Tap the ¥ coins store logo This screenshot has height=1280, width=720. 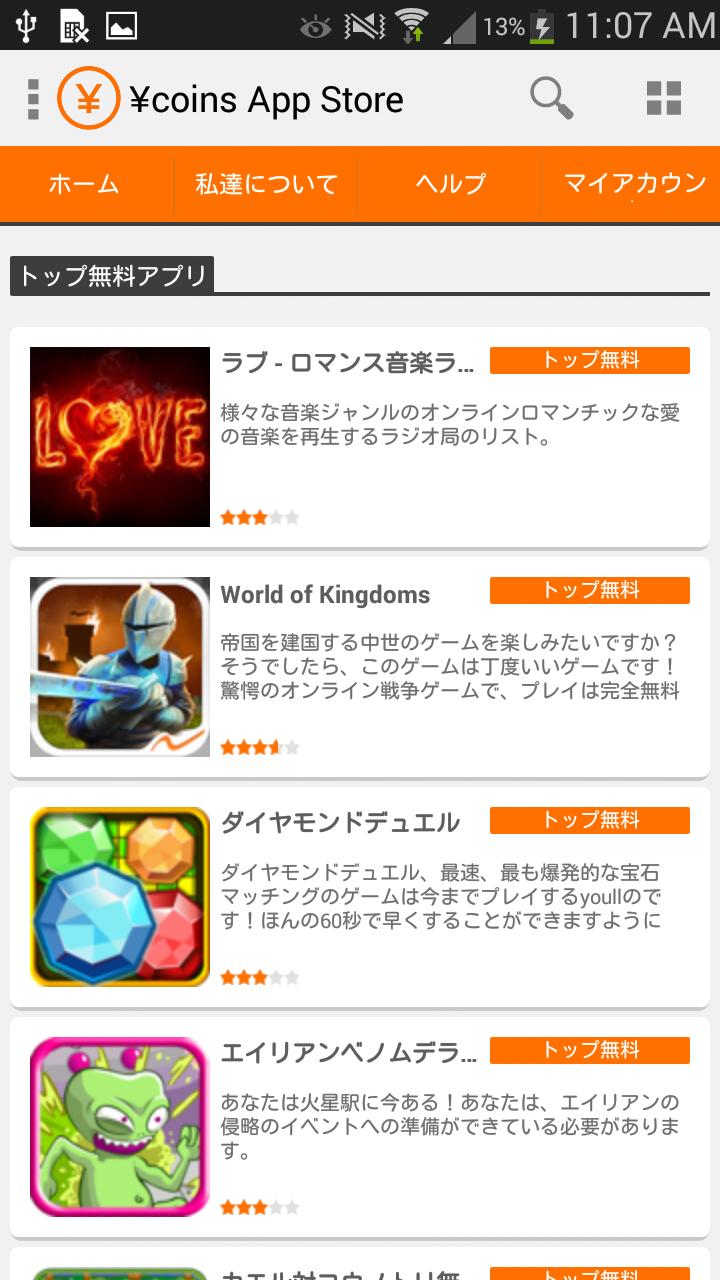86,98
